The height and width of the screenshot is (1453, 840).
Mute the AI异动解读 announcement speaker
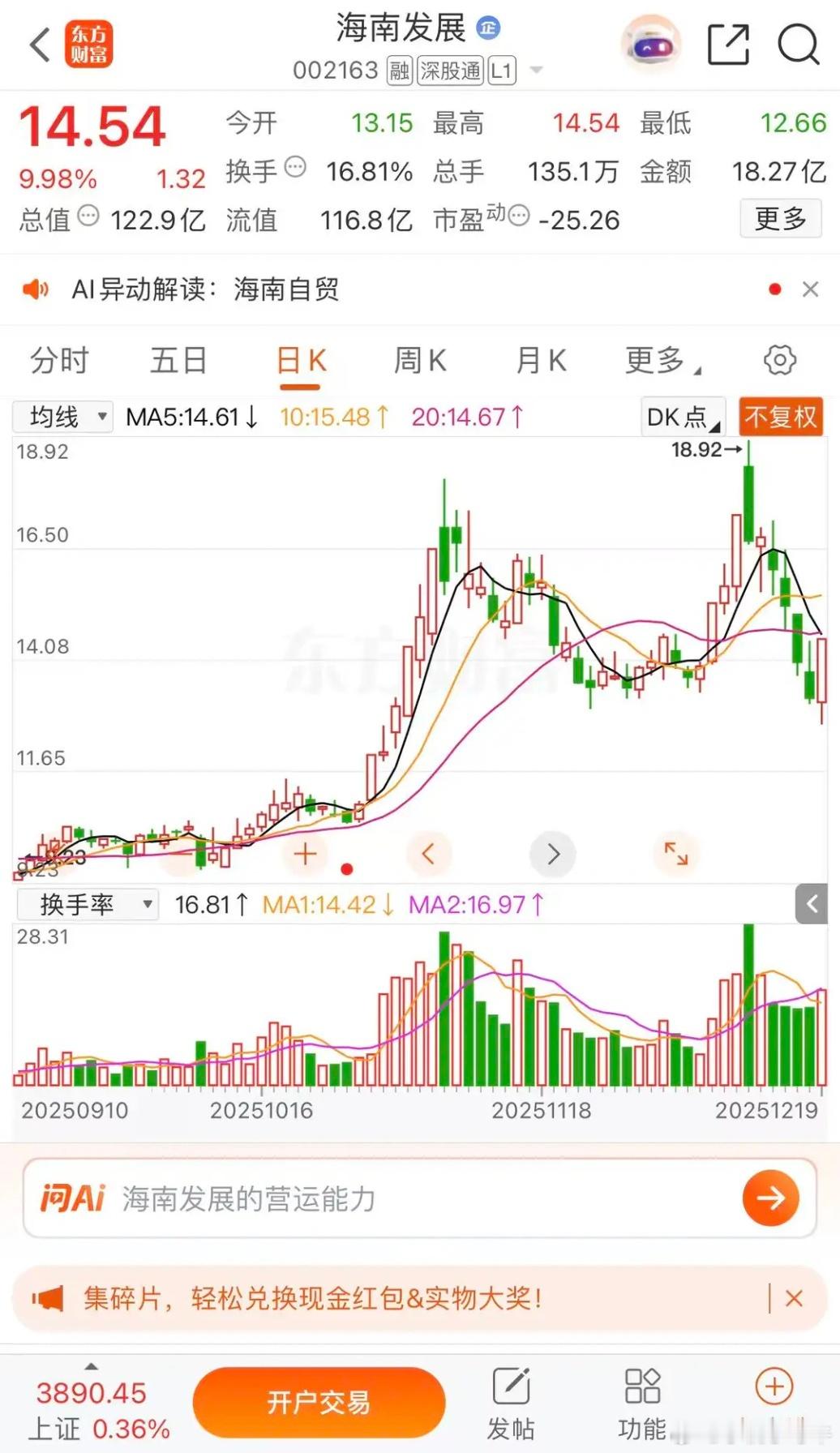(36, 289)
